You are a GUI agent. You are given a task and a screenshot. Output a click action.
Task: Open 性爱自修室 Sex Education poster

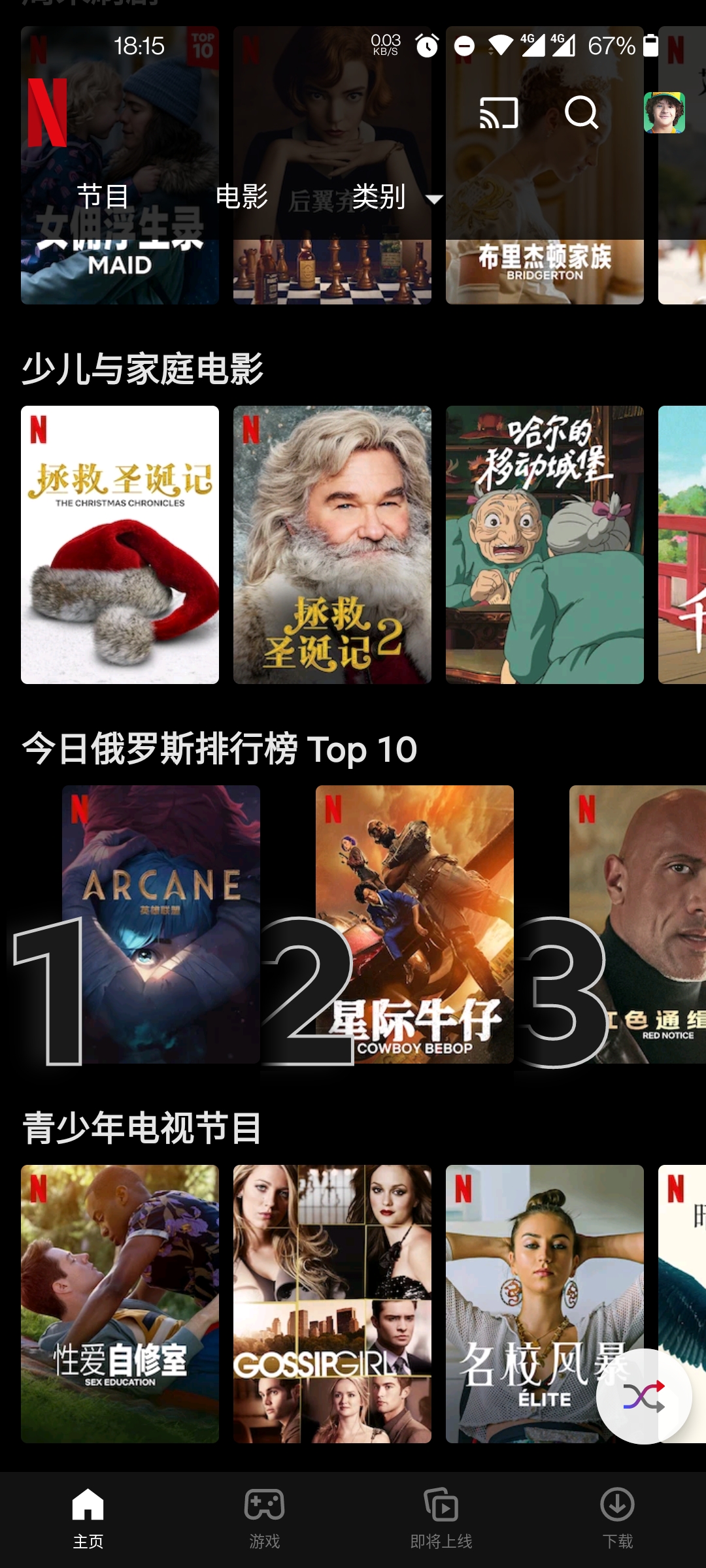click(120, 1304)
